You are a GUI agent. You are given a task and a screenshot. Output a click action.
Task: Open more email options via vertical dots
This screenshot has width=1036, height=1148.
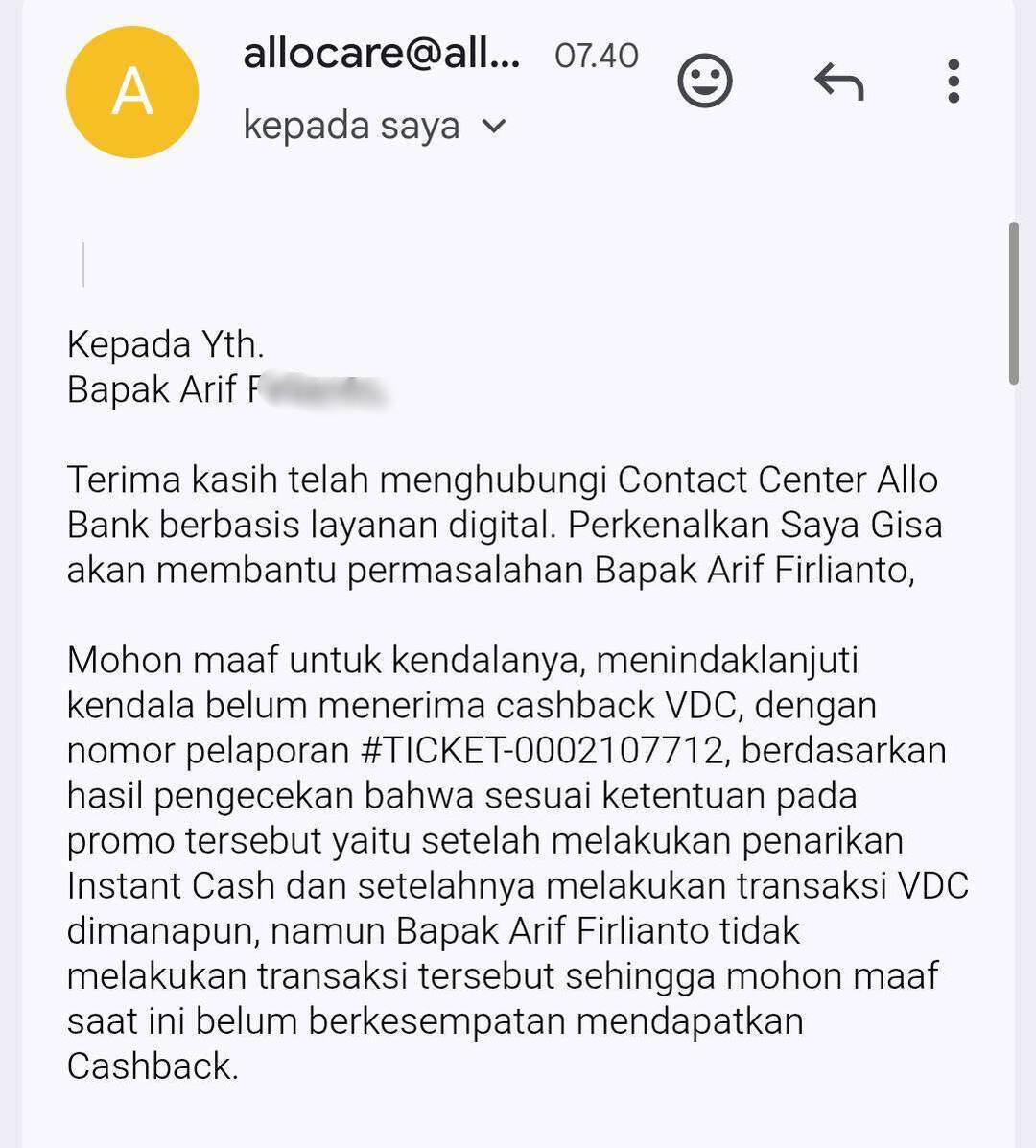pos(953,82)
